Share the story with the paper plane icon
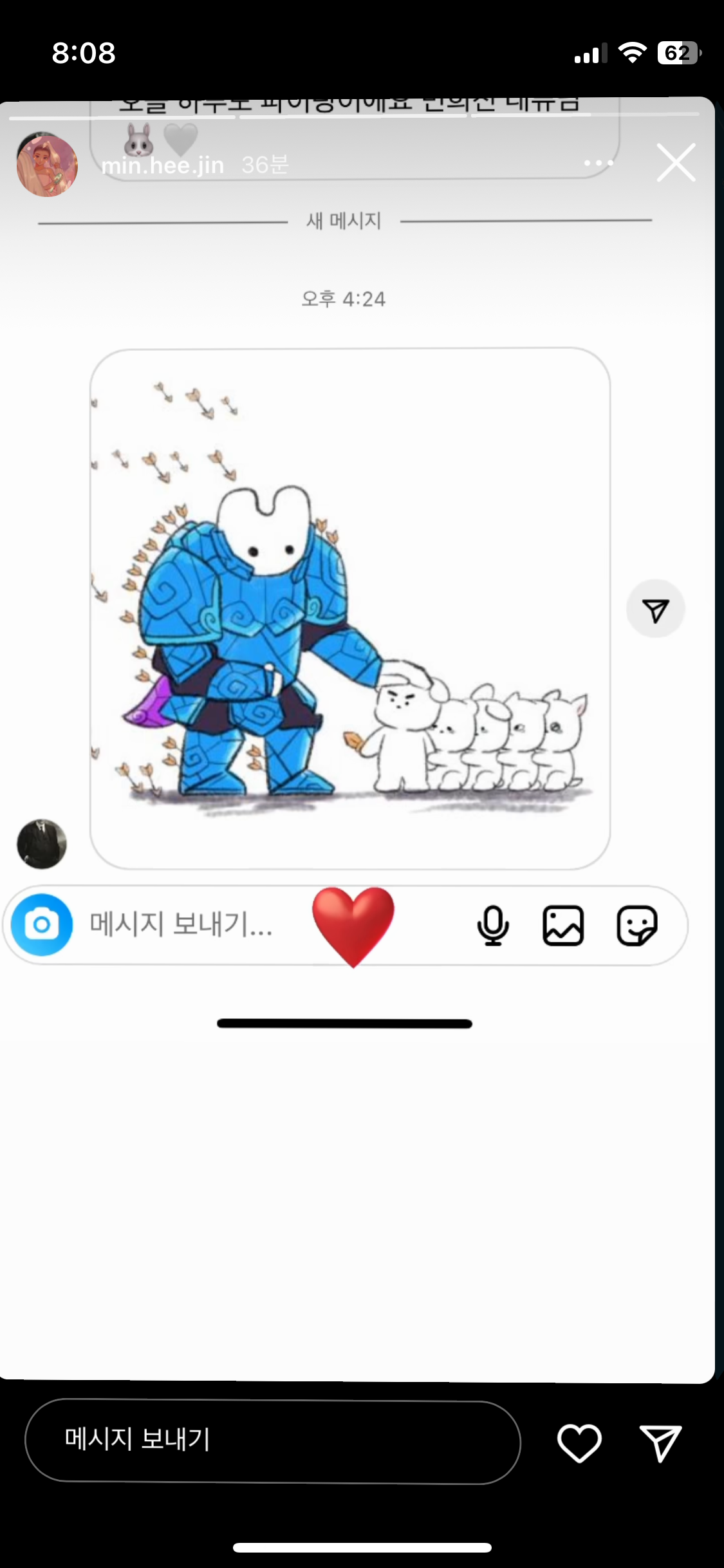 pyautogui.click(x=655, y=608)
